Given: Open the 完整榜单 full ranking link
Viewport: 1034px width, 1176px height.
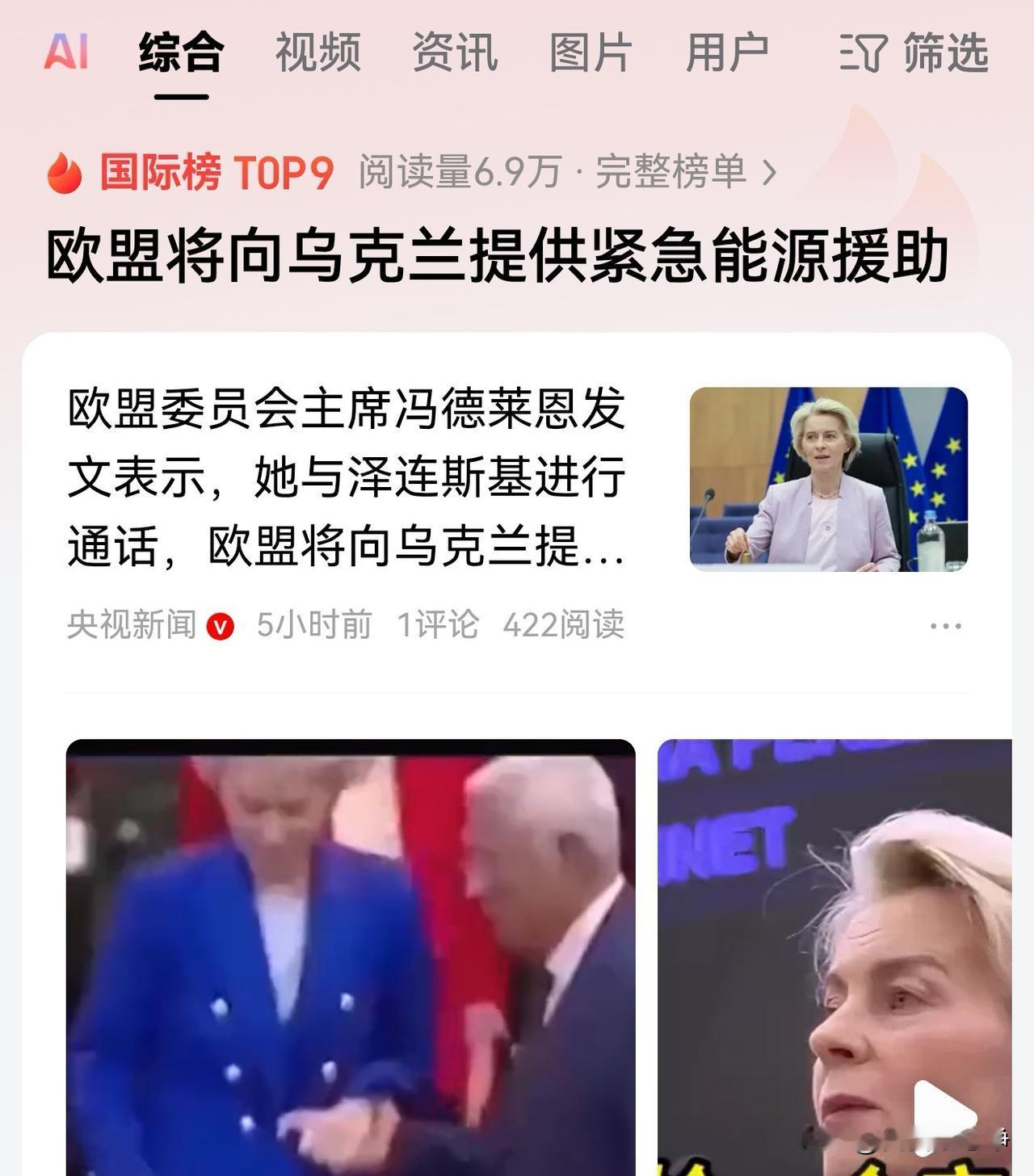Looking at the screenshot, I should [680, 174].
